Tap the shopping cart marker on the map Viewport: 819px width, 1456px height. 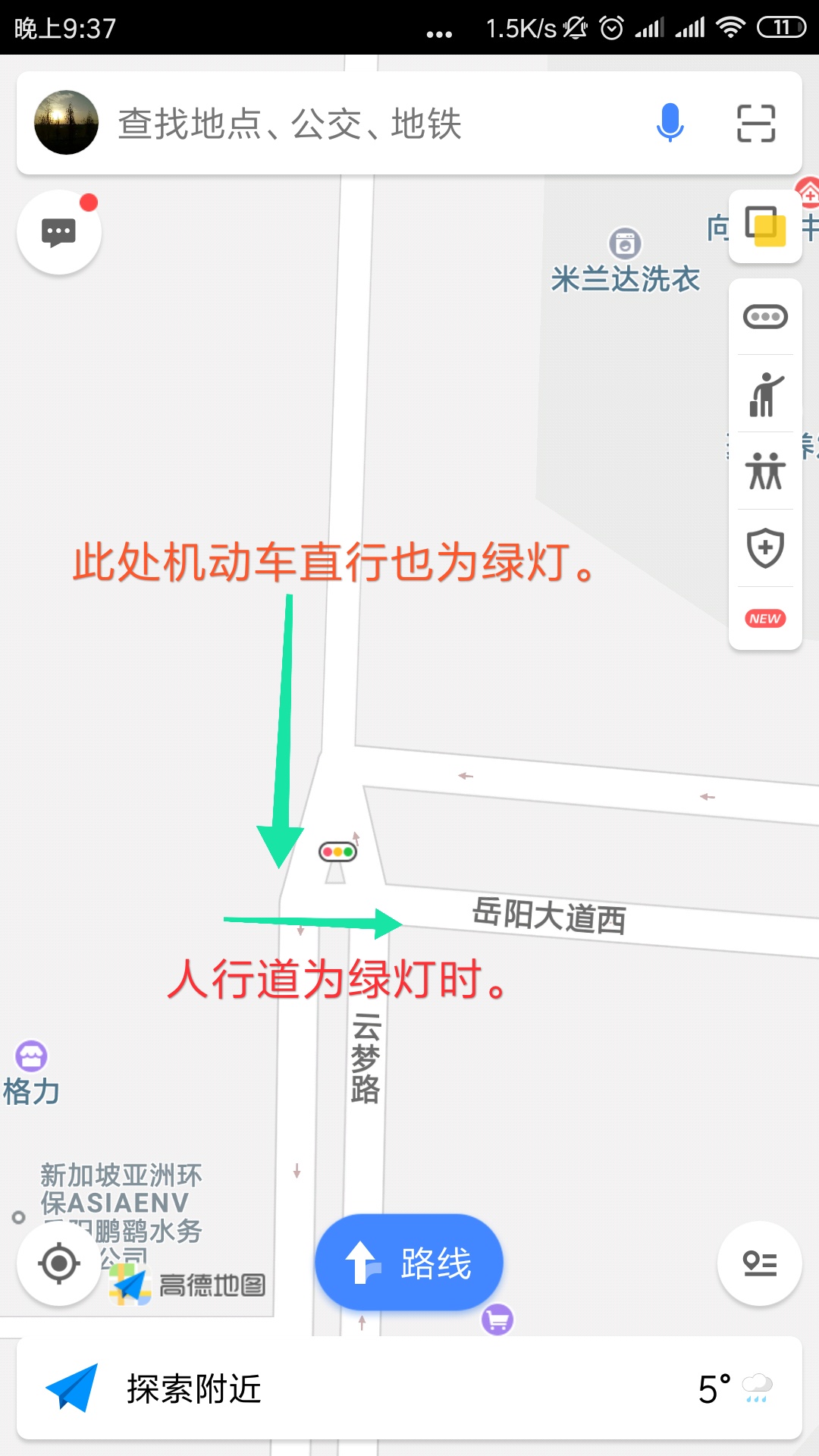coord(497,1320)
